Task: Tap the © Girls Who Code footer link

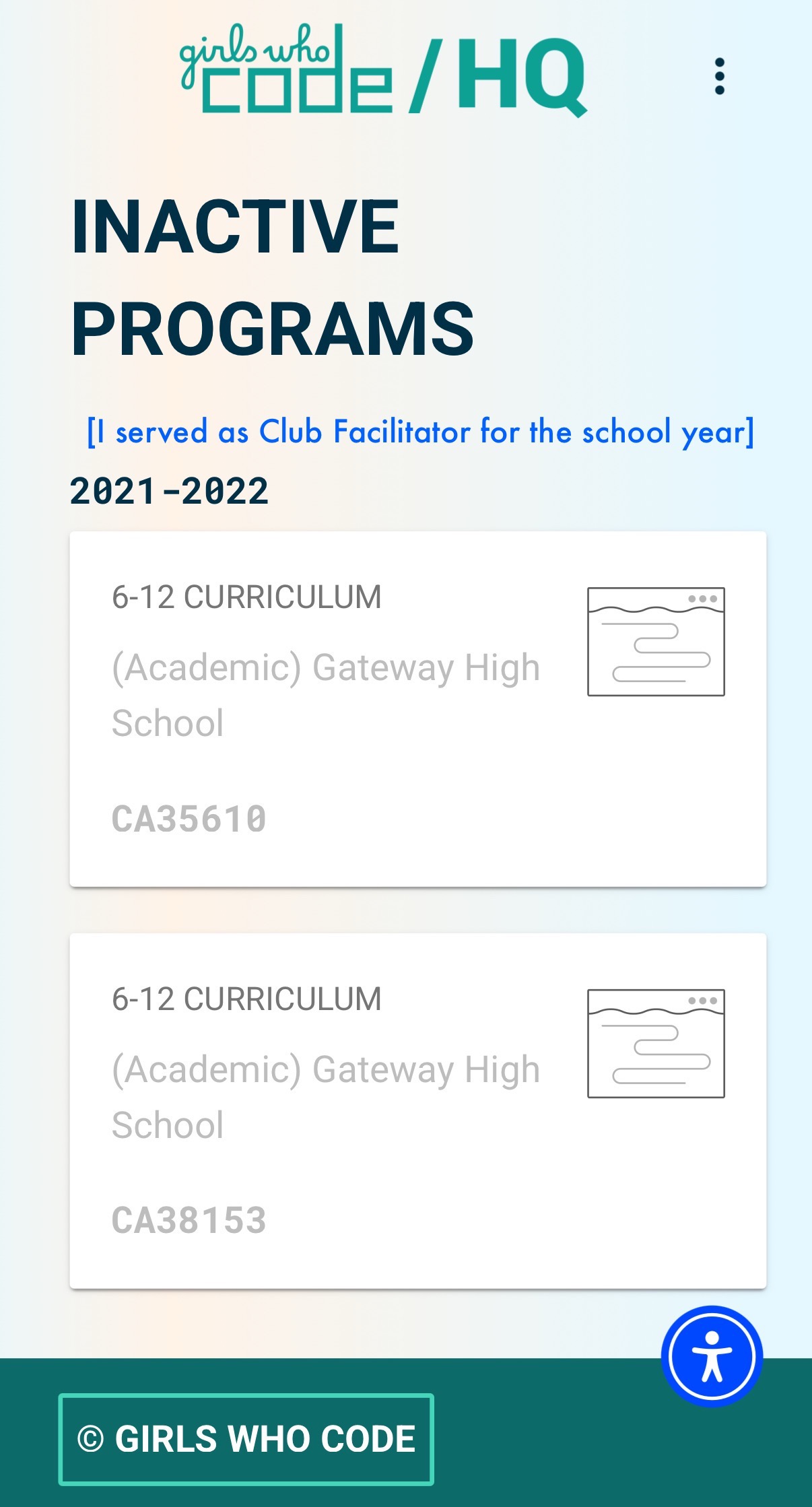Action: (x=246, y=1439)
